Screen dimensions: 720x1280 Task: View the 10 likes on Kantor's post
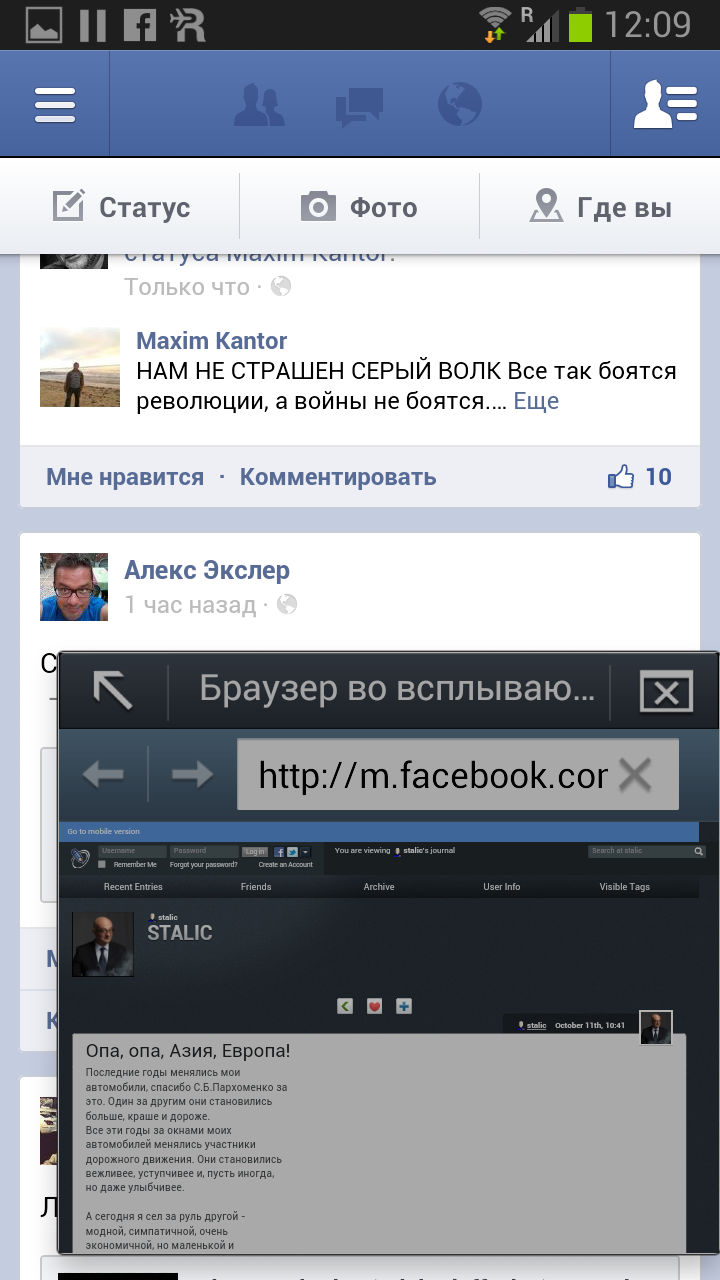[640, 477]
